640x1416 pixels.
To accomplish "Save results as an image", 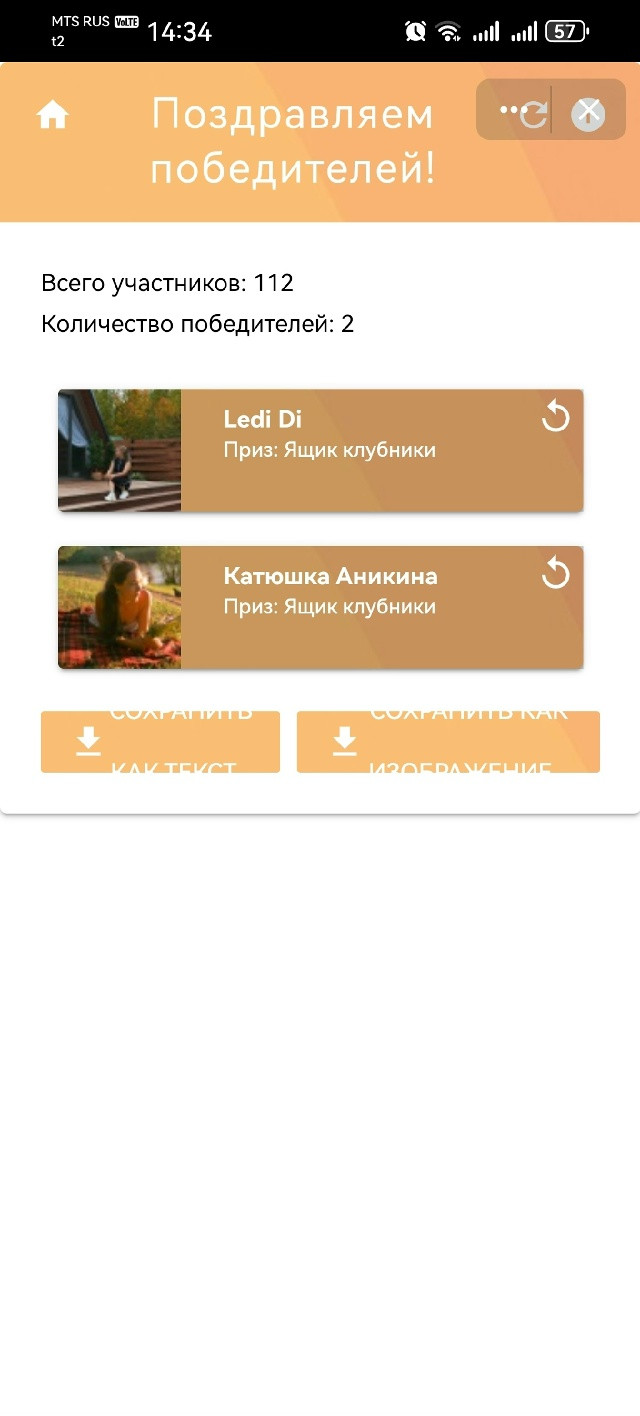I will [448, 742].
